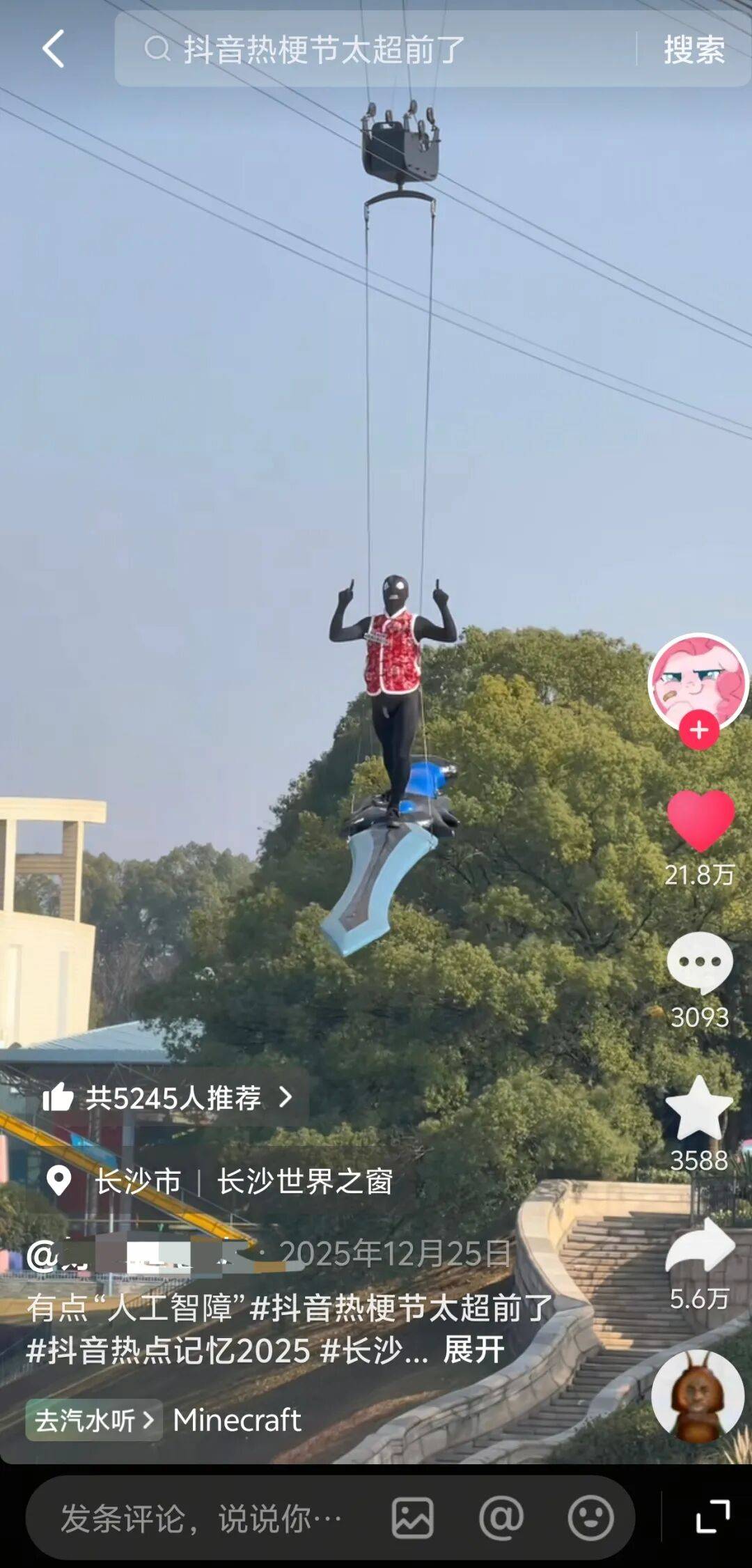Viewport: 752px width, 1568px height.
Task: Favorite the video with the star icon
Action: (699, 1109)
